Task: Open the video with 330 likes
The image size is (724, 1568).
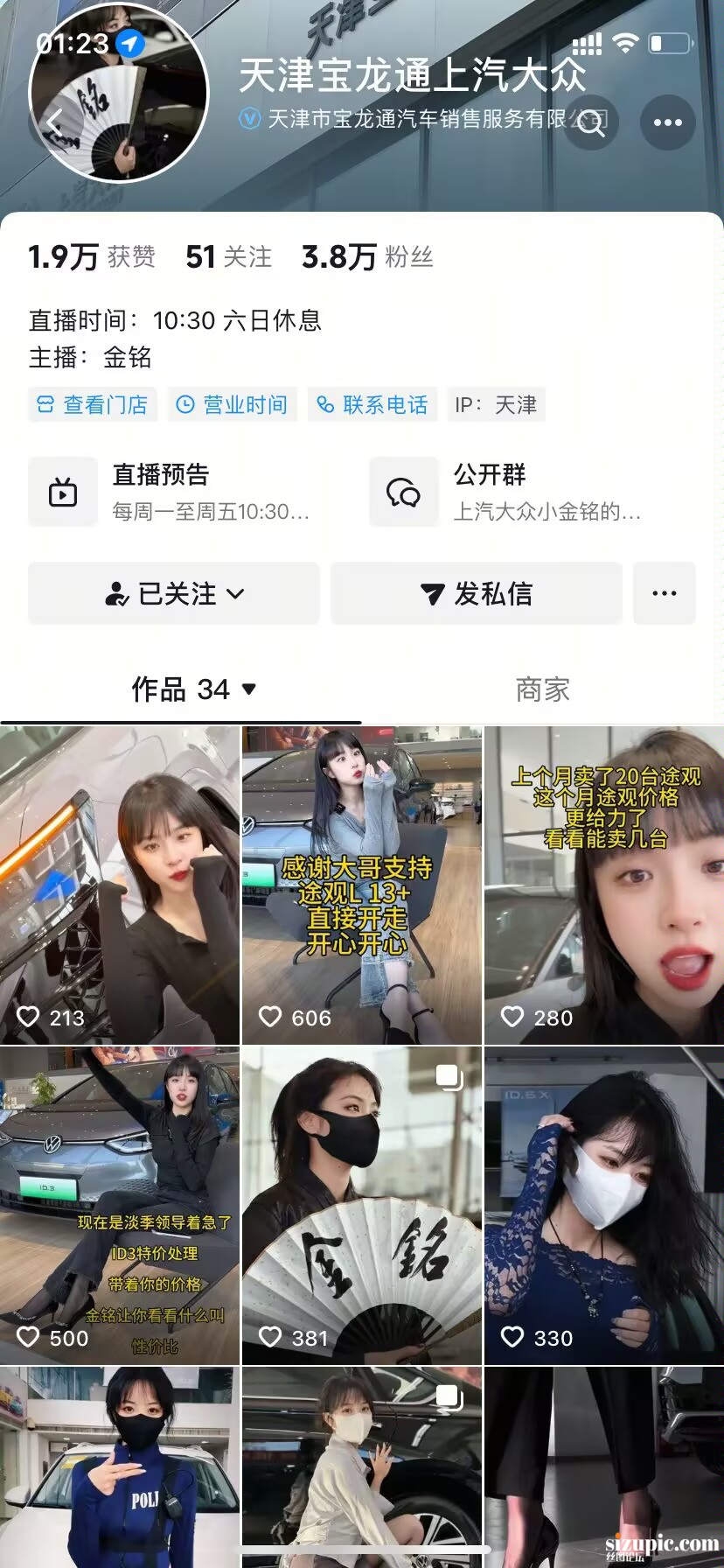Action: pos(604,1206)
